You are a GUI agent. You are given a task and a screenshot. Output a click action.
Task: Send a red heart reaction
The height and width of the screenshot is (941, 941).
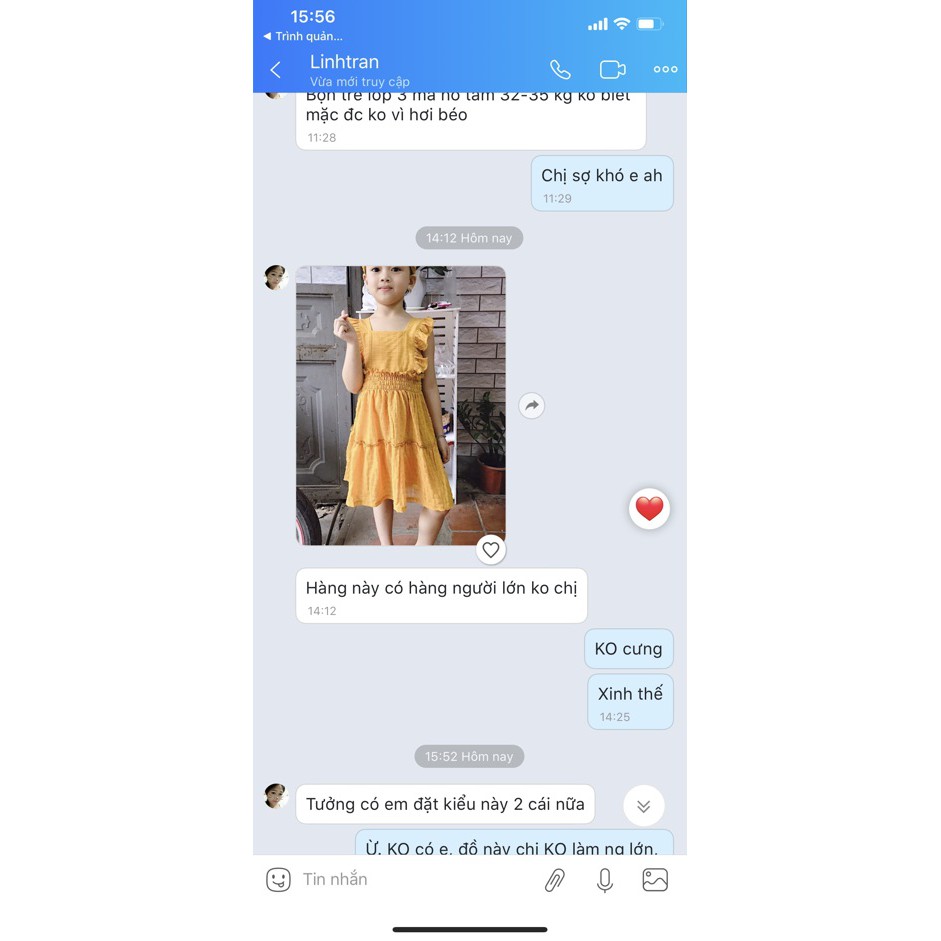(x=649, y=509)
